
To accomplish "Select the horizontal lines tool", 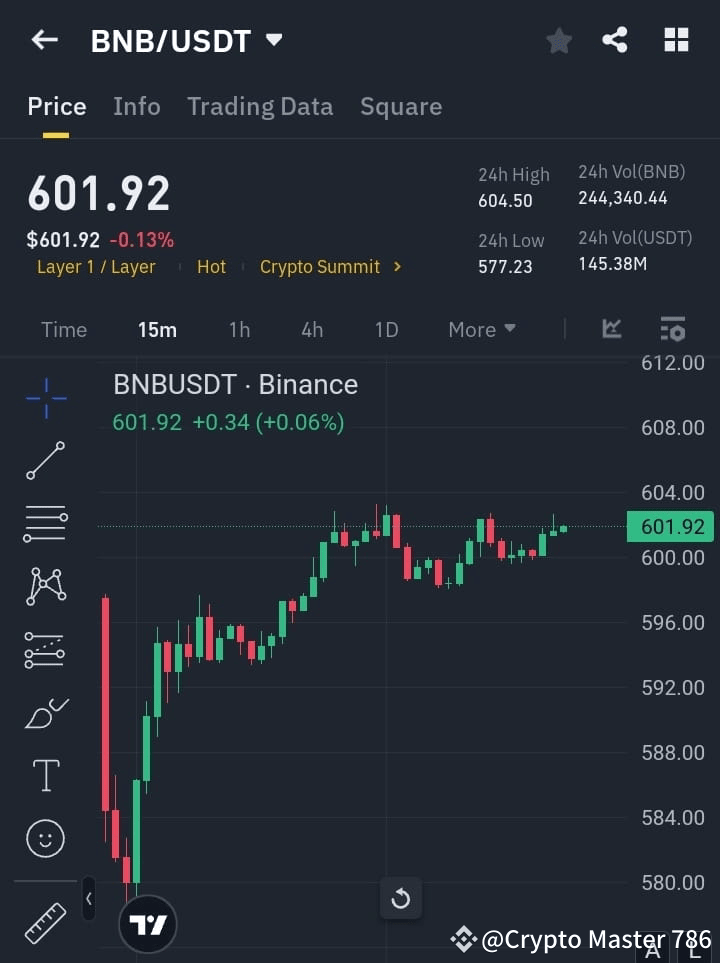I will [45, 524].
